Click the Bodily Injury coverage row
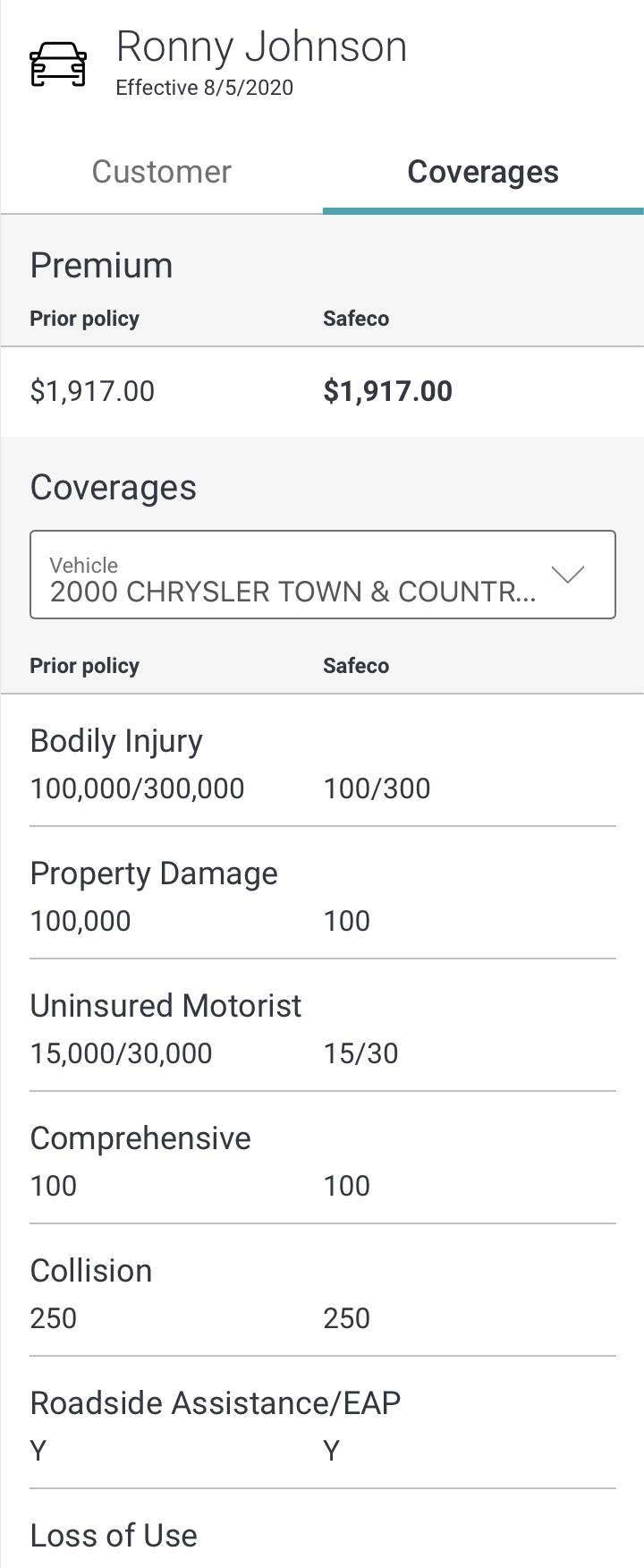The image size is (644, 1568). pos(116,741)
